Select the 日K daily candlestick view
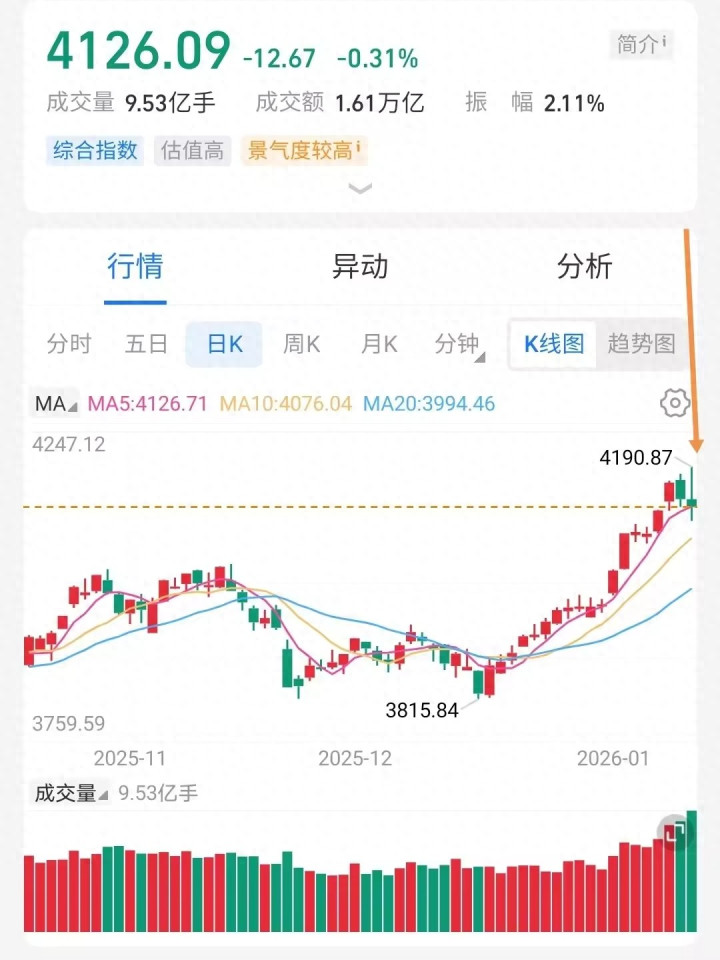The image size is (720, 960). pyautogui.click(x=224, y=344)
